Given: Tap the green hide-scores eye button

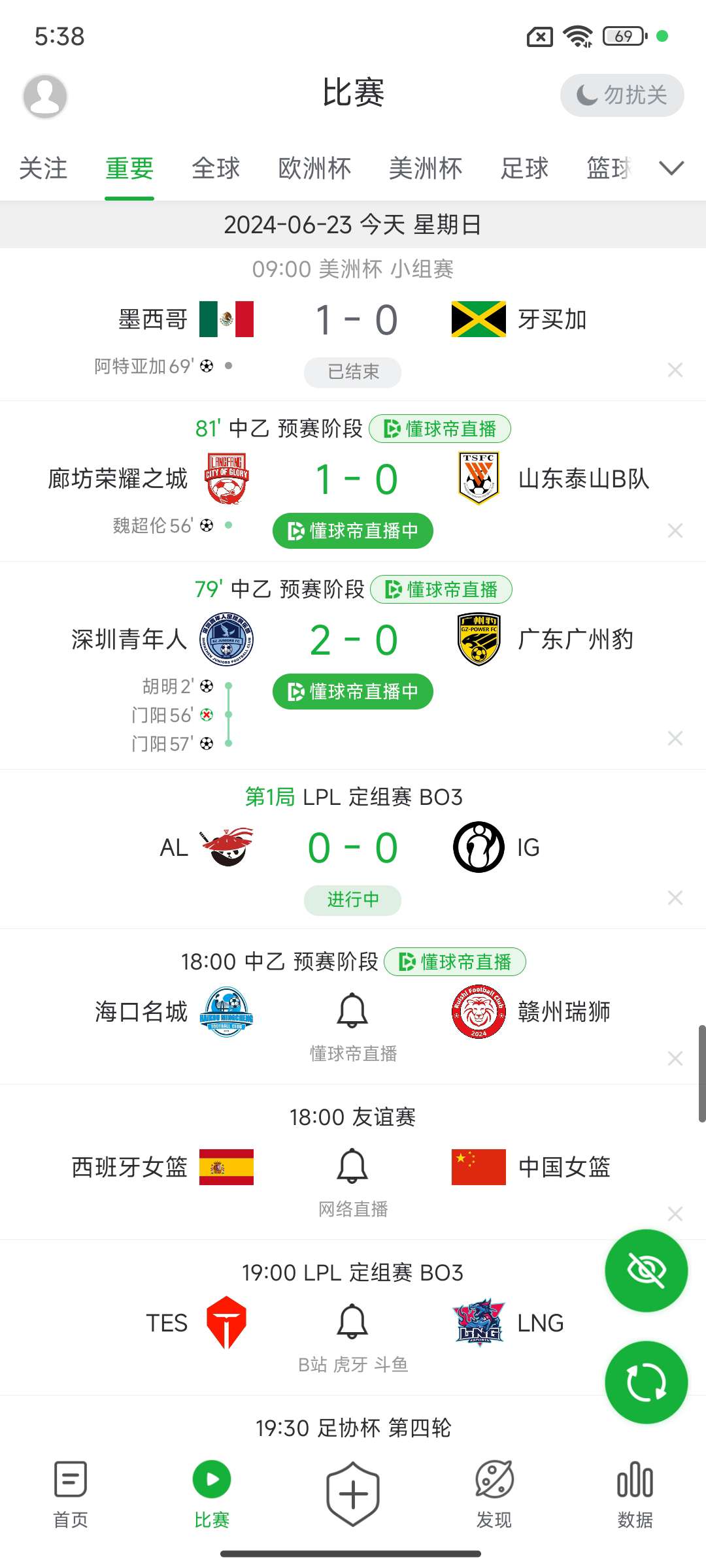Looking at the screenshot, I should tap(646, 1271).
